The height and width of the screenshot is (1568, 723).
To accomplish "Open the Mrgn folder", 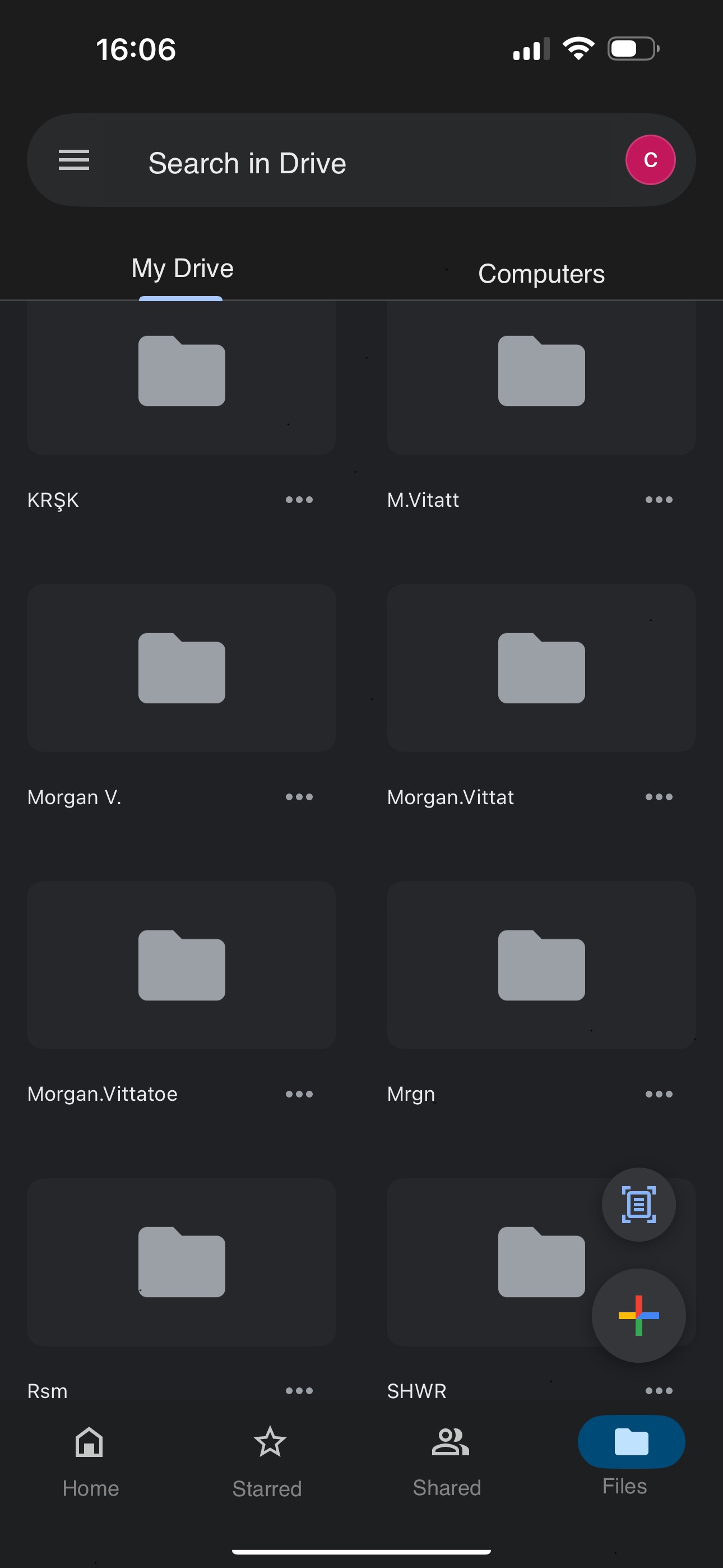I will 540,965.
